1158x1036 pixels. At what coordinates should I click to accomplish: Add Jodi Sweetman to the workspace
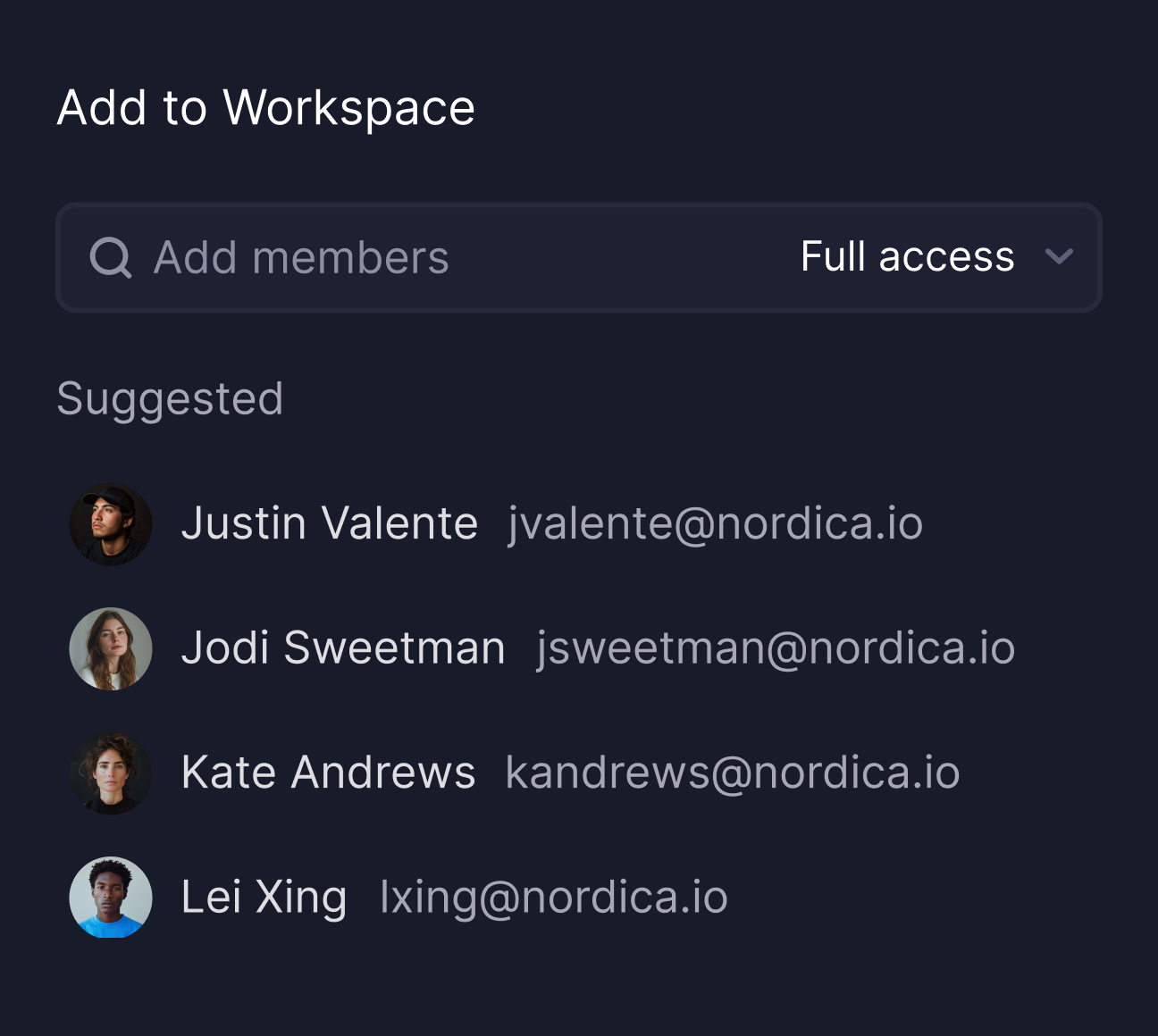point(343,648)
